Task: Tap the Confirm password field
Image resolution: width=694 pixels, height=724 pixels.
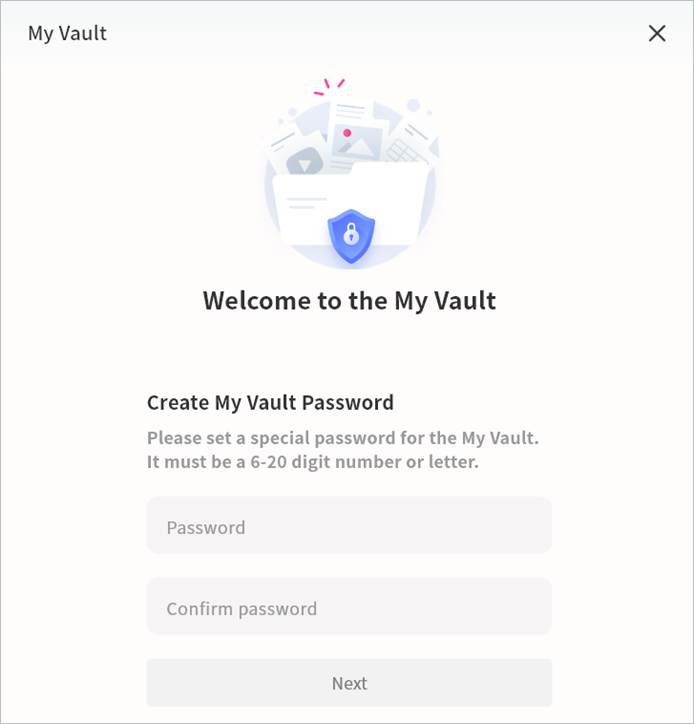Action: 349,607
